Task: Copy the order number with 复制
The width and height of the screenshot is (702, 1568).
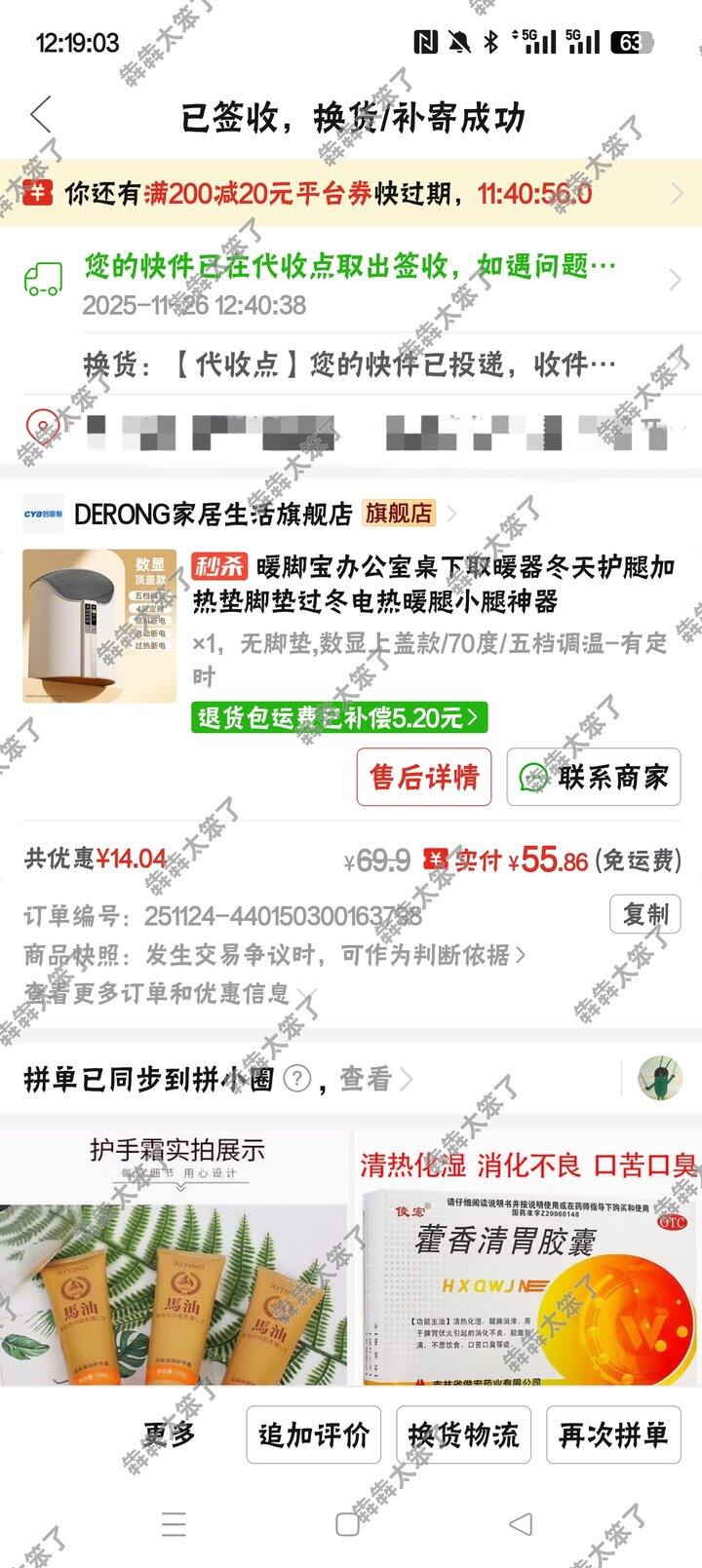Action: click(x=644, y=914)
